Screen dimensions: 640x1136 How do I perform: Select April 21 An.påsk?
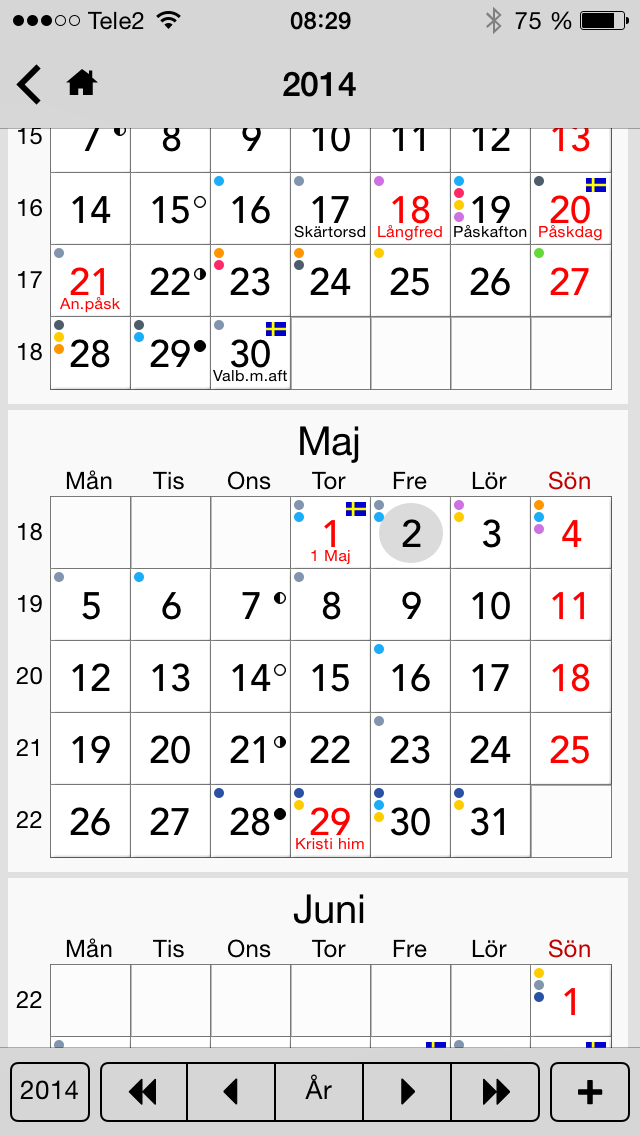pos(91,281)
